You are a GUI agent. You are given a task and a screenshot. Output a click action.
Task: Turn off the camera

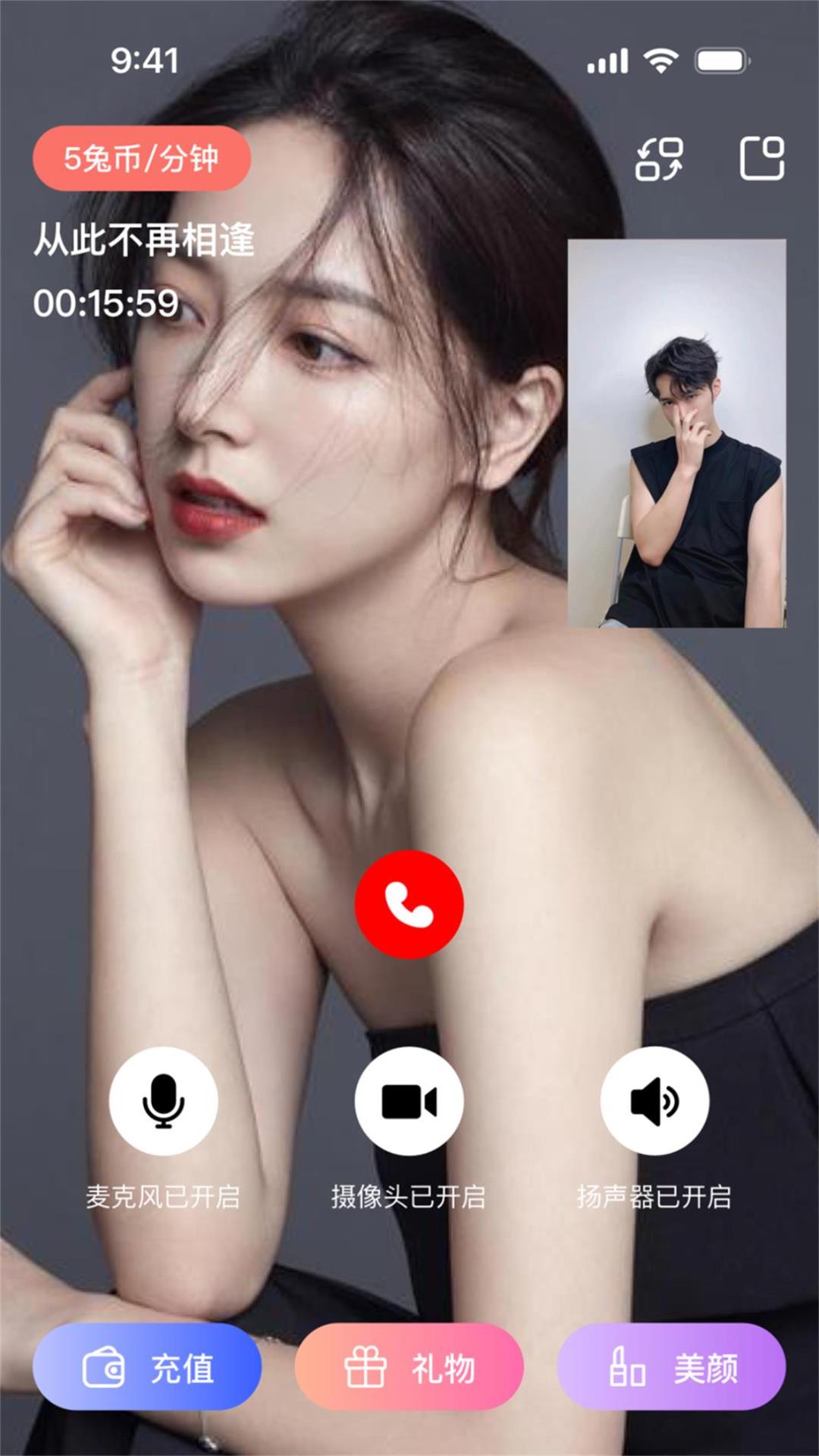409,1101
